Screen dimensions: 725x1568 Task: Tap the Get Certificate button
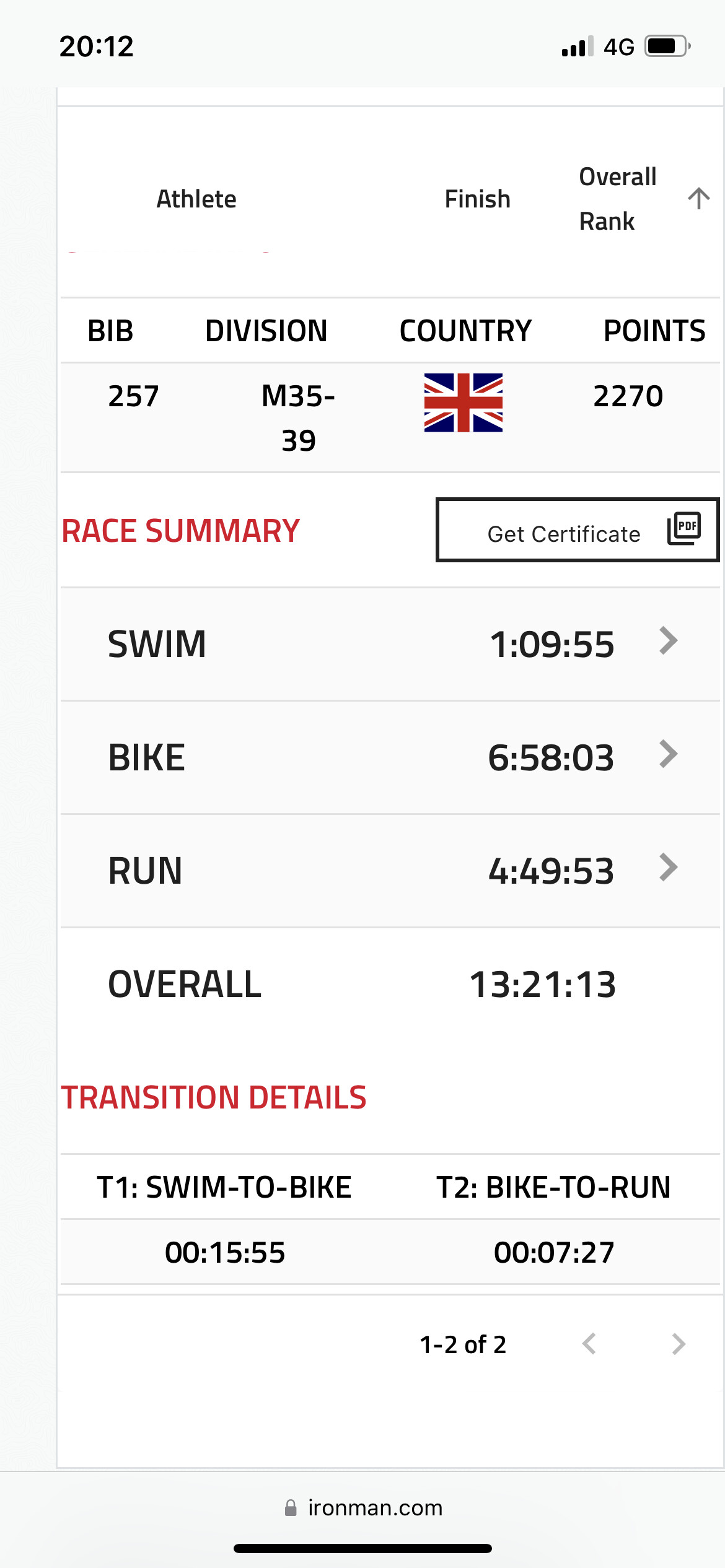tap(577, 530)
